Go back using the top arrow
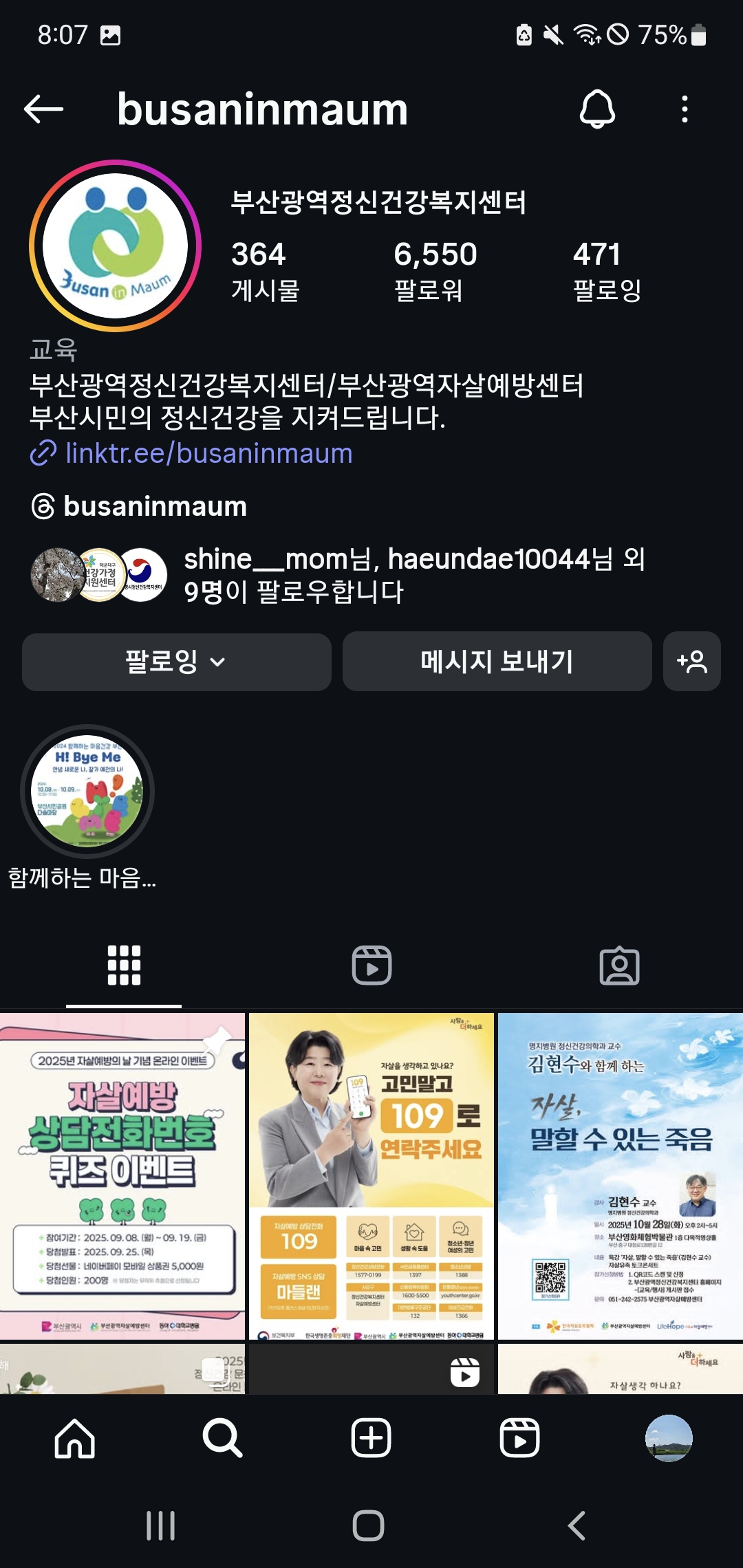Viewport: 743px width, 1568px height. click(x=43, y=109)
